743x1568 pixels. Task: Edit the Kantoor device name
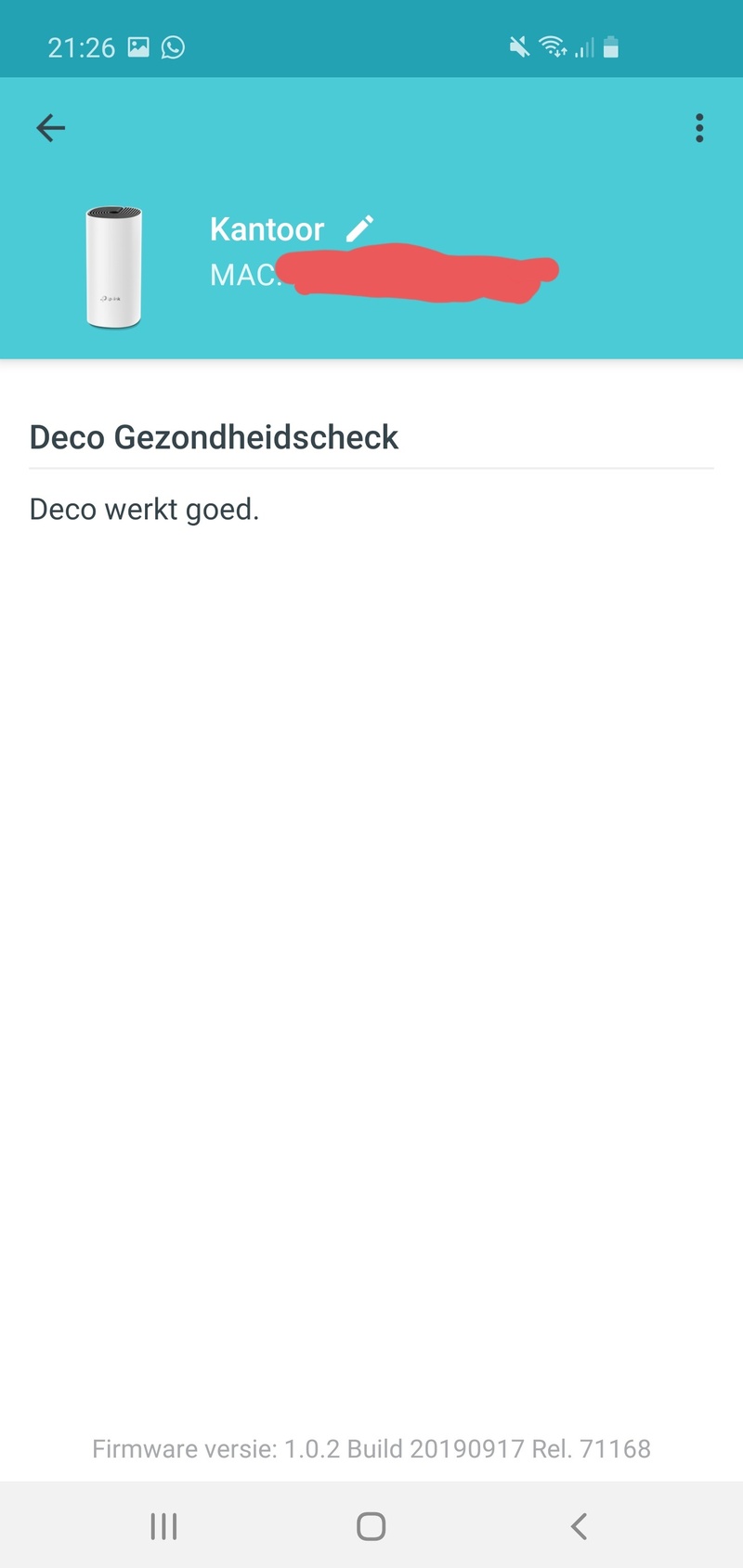359,228
